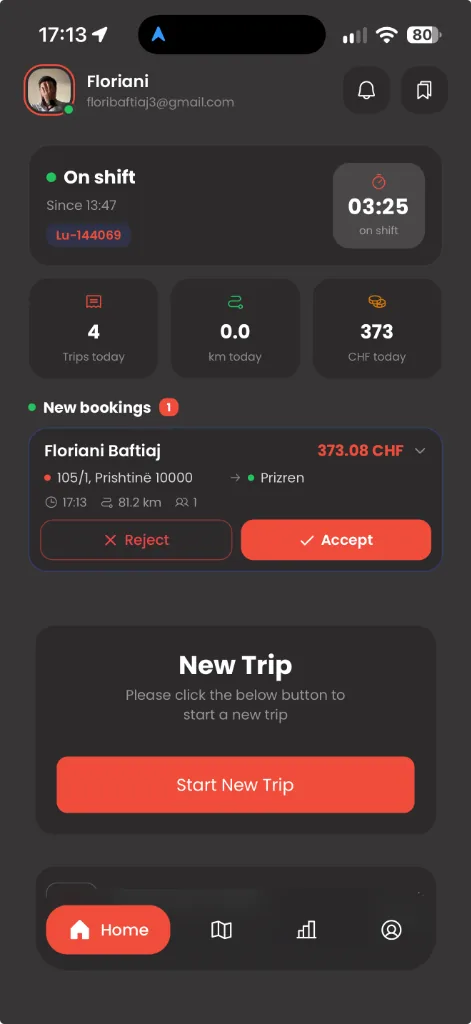Screen dimensions: 471x1024
Task: Start a new trip
Action: coord(235,784)
